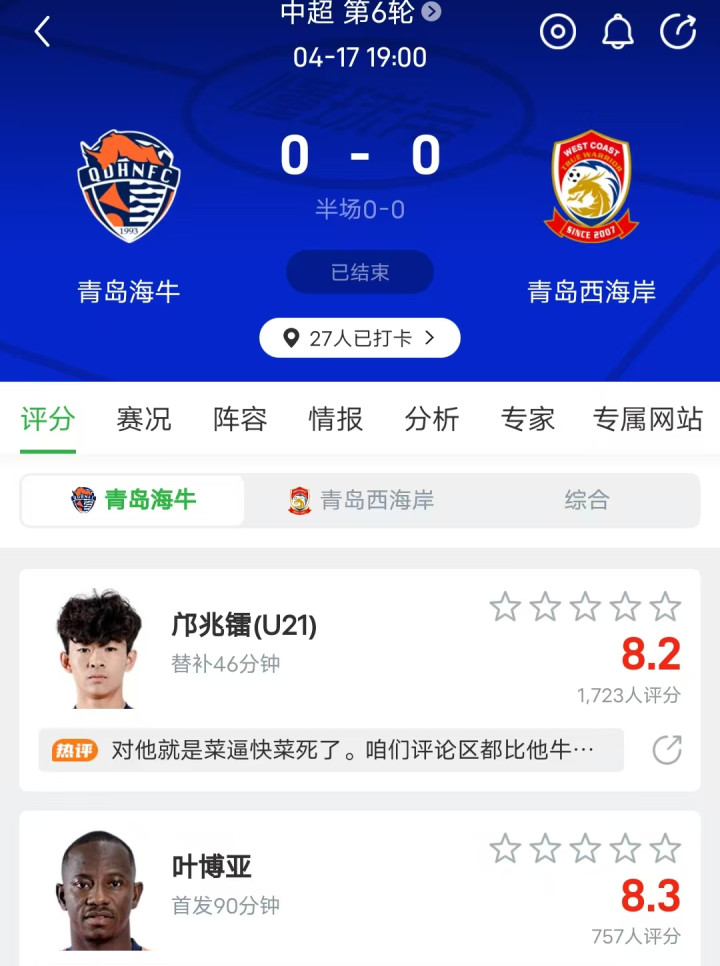720x966 pixels.
Task: Switch to the 专属网站 tab
Action: click(x=648, y=419)
